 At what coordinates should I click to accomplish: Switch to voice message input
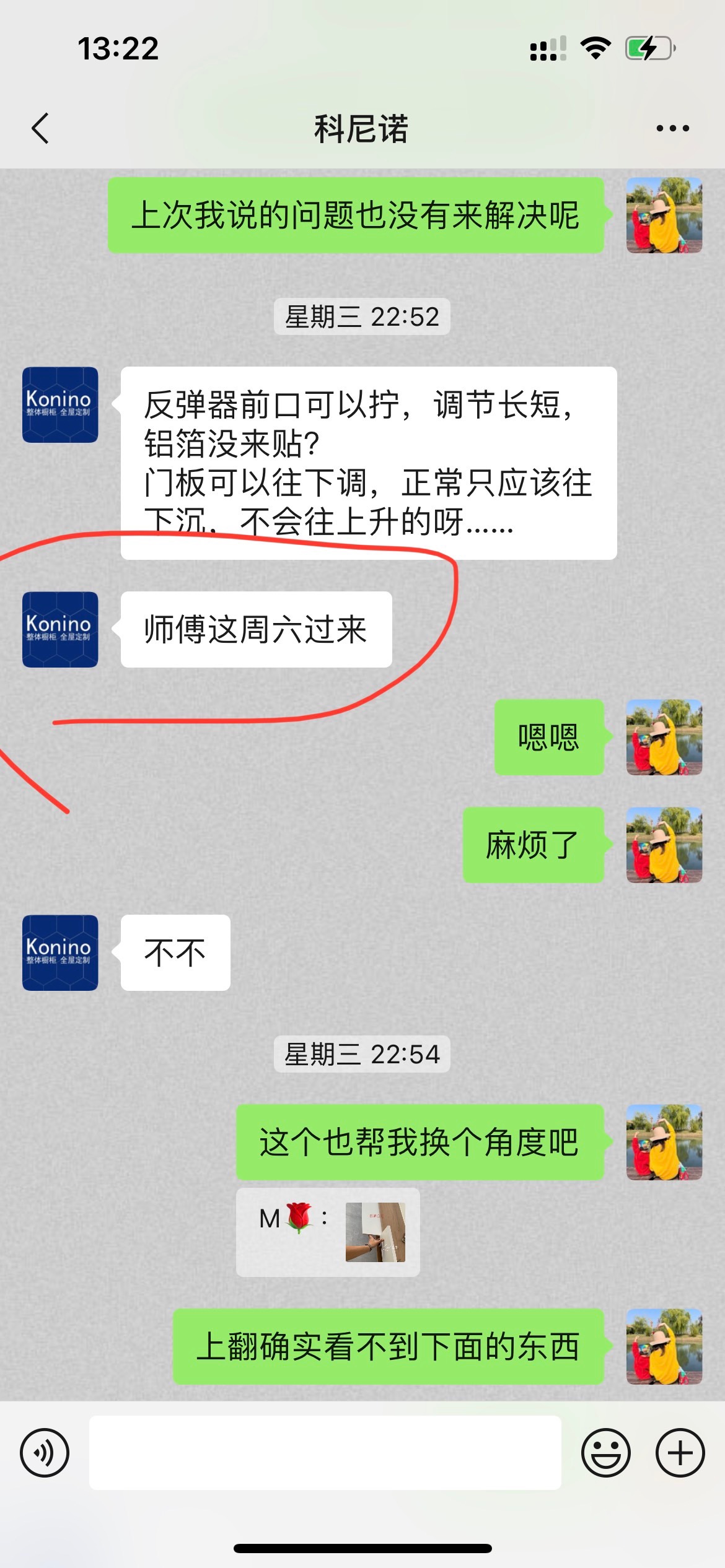(x=45, y=1453)
